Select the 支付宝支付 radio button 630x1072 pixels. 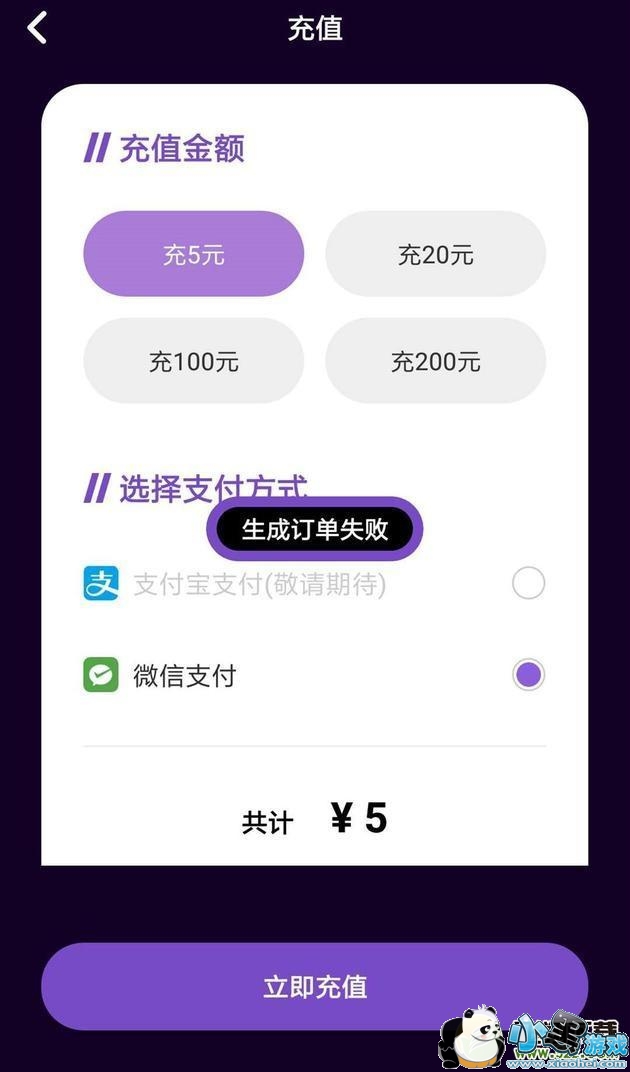(528, 583)
